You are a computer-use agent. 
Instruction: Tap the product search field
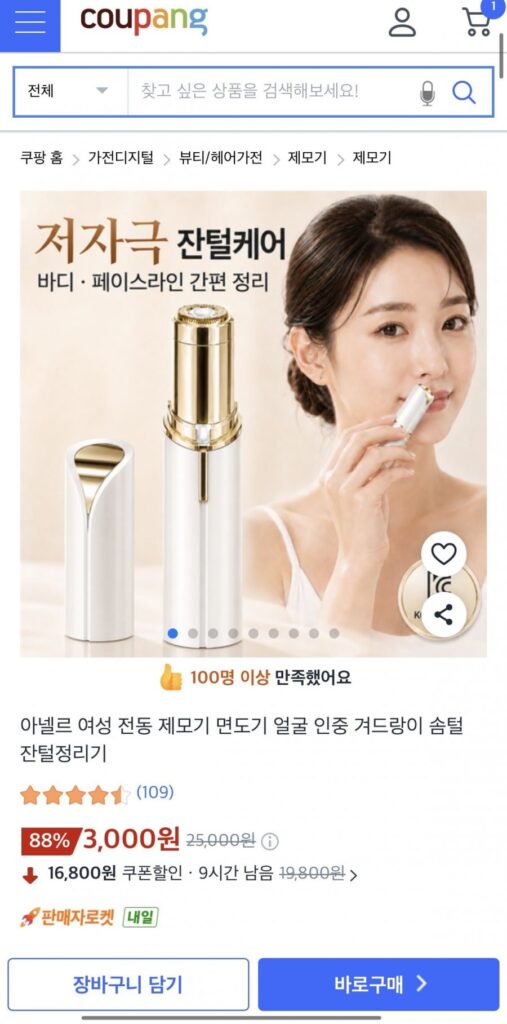coord(272,91)
